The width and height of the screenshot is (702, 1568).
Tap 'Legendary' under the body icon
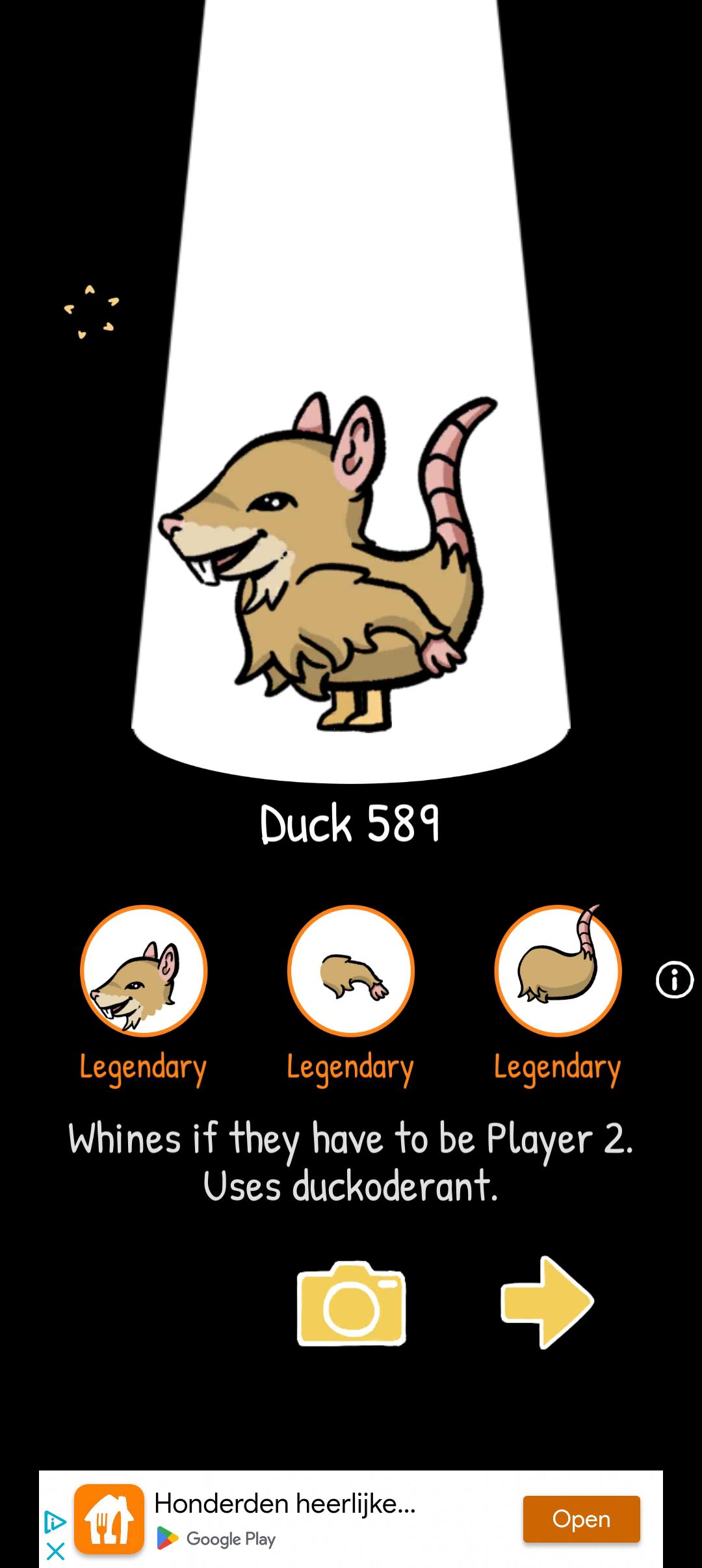558,1064
